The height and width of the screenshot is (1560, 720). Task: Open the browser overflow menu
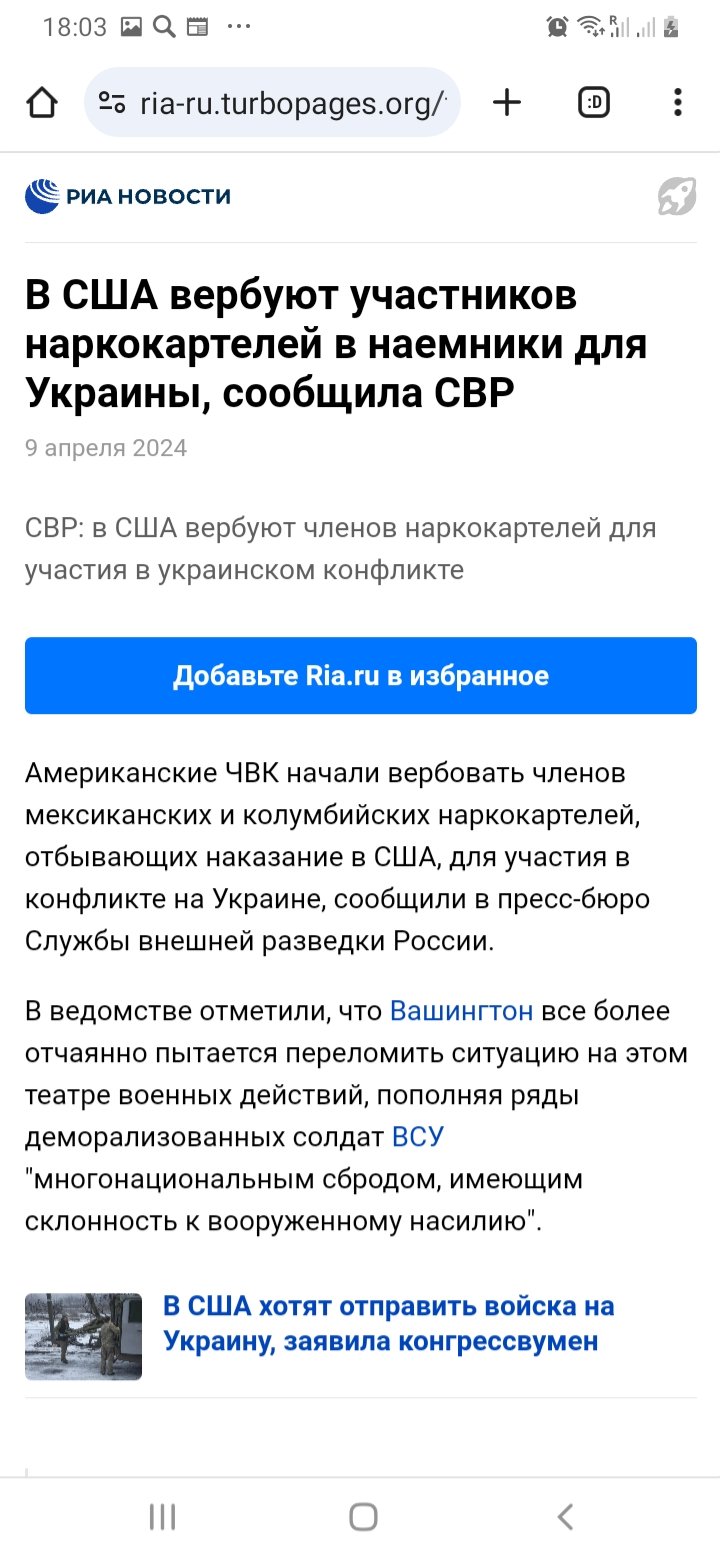678,102
